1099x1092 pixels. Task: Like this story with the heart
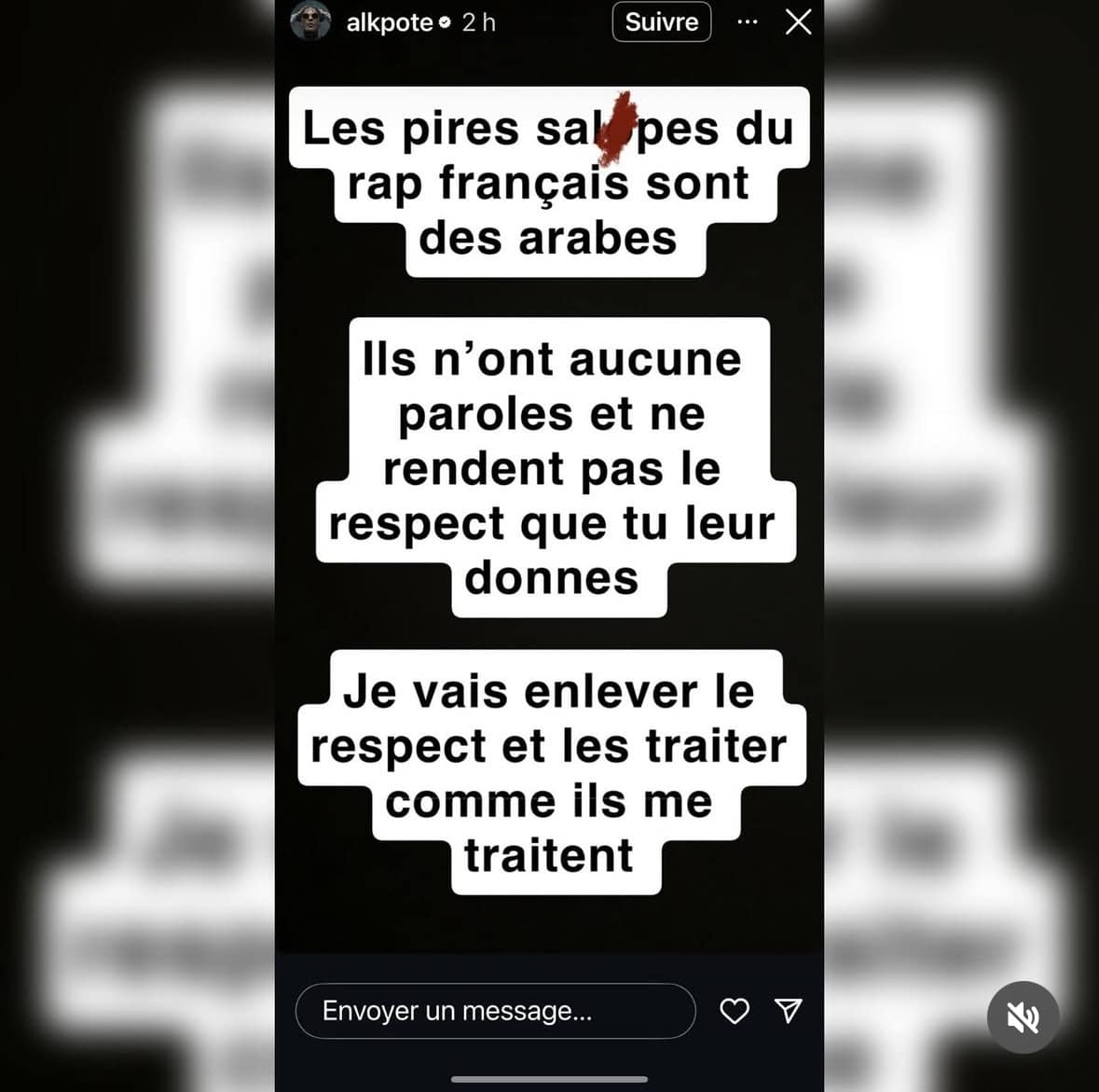click(x=735, y=1011)
